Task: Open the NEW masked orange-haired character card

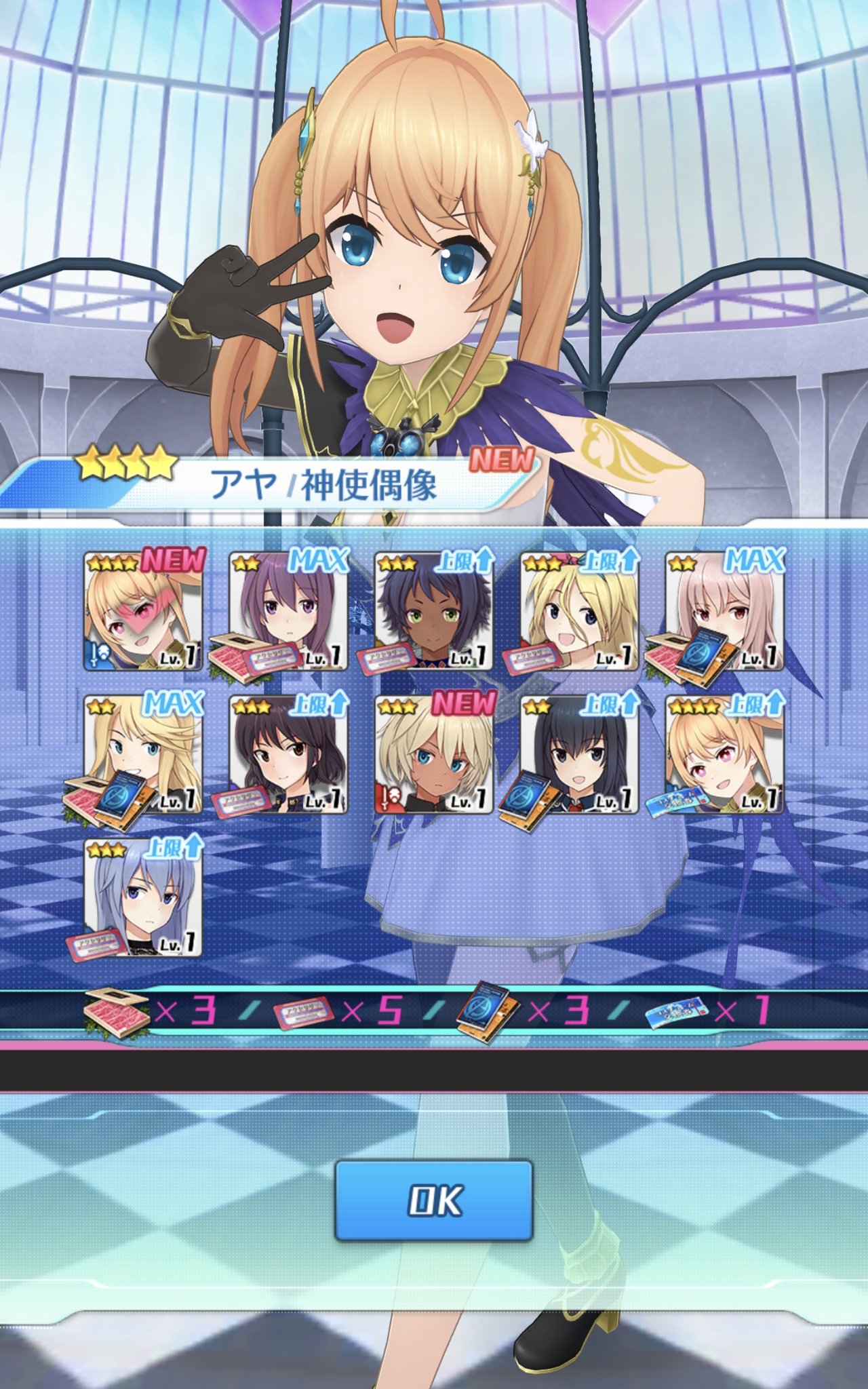Action: pos(143,612)
